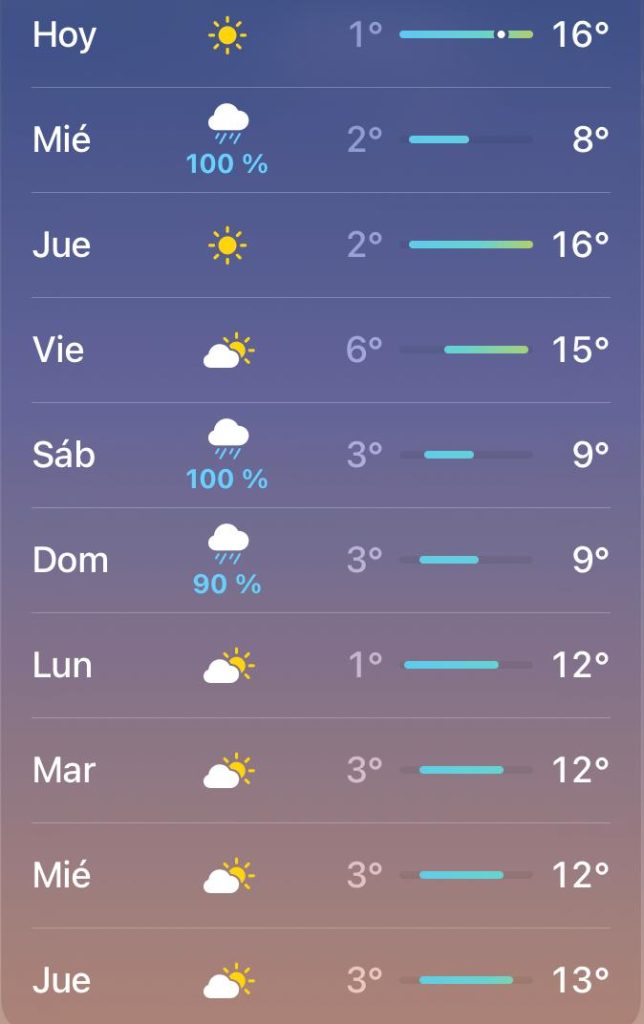The height and width of the screenshot is (1024, 644).
Task: Open today's forecast row labeled Hoy
Action: pyautogui.click(x=320, y=36)
